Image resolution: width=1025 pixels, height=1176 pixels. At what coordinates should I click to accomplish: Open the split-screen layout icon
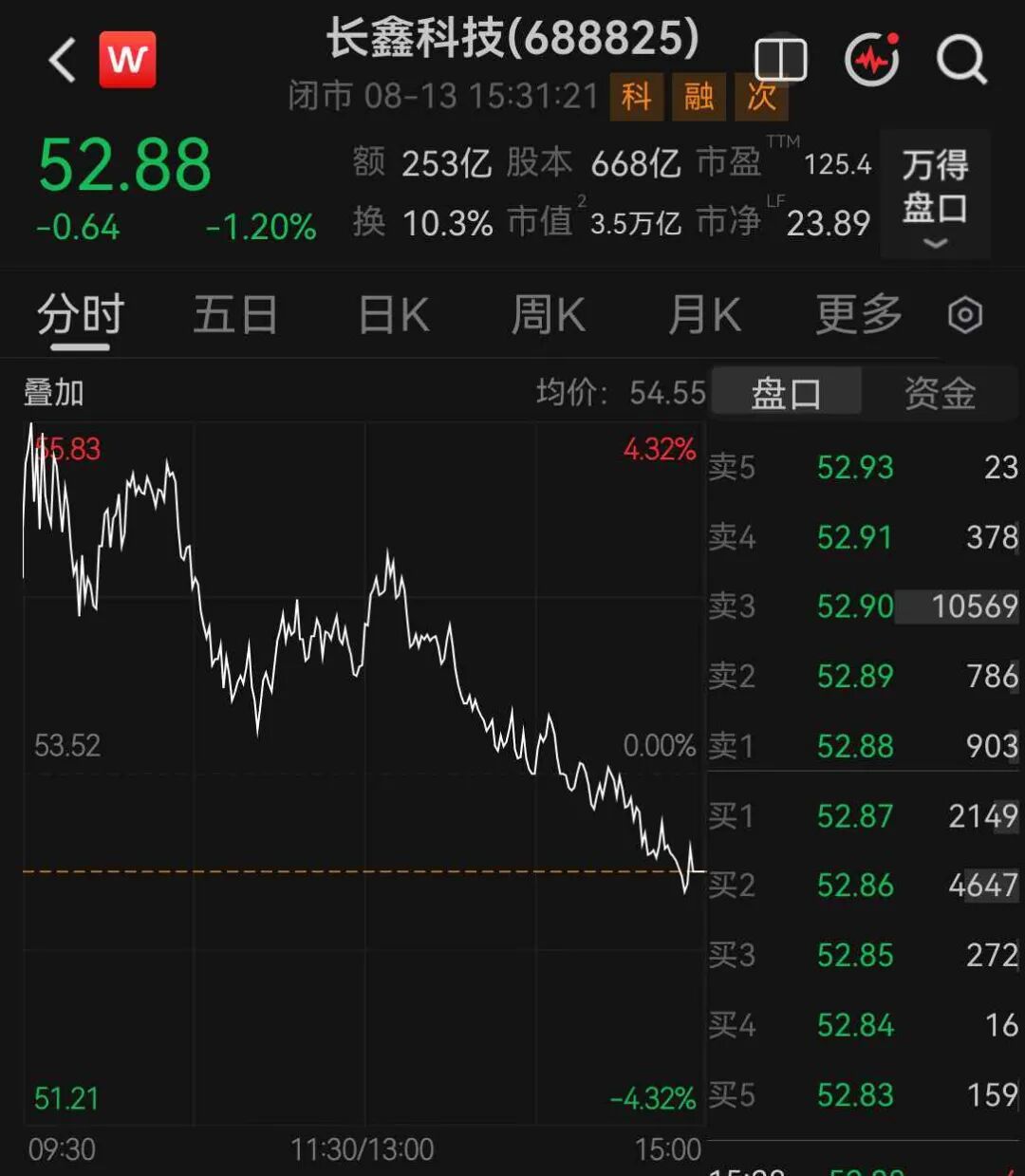780,60
